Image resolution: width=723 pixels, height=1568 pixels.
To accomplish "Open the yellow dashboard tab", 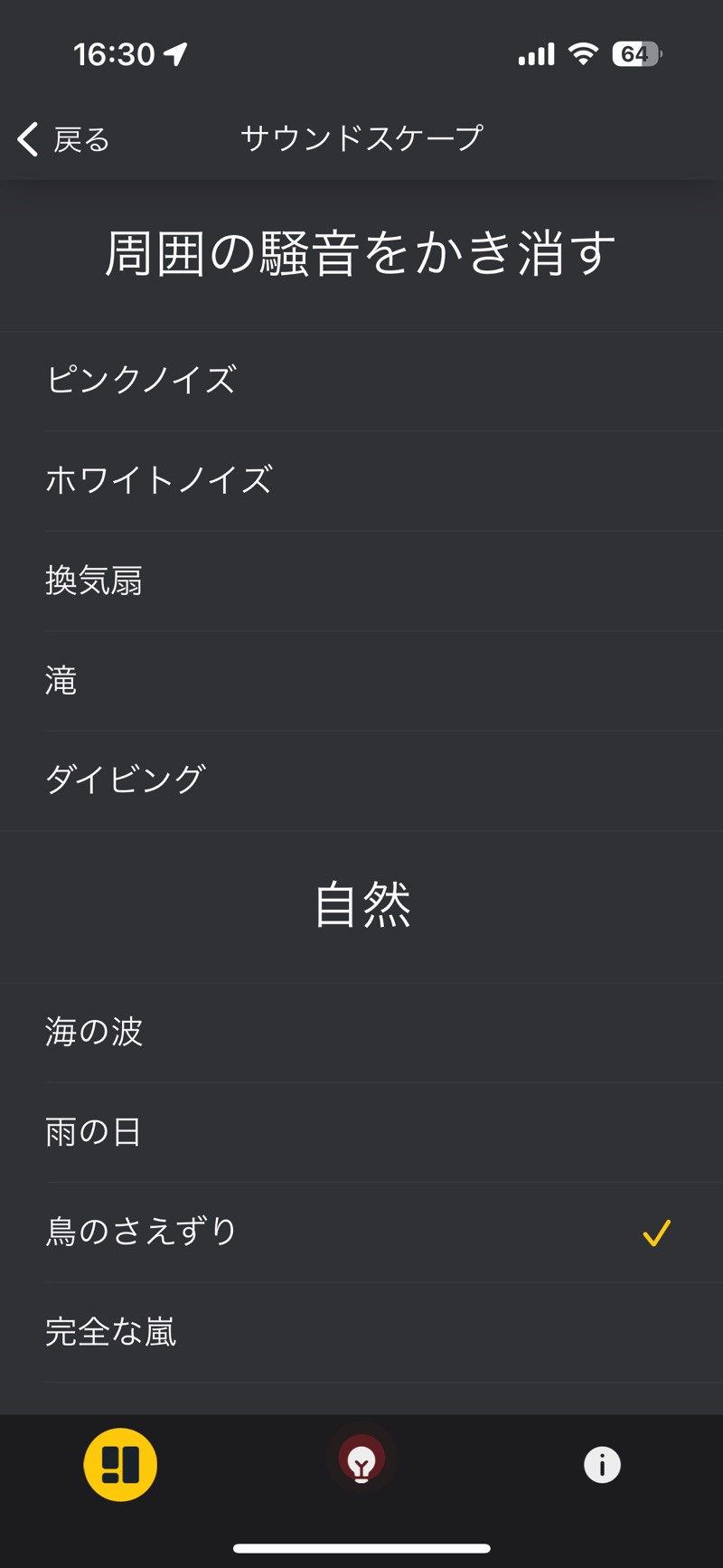I will (120, 1465).
